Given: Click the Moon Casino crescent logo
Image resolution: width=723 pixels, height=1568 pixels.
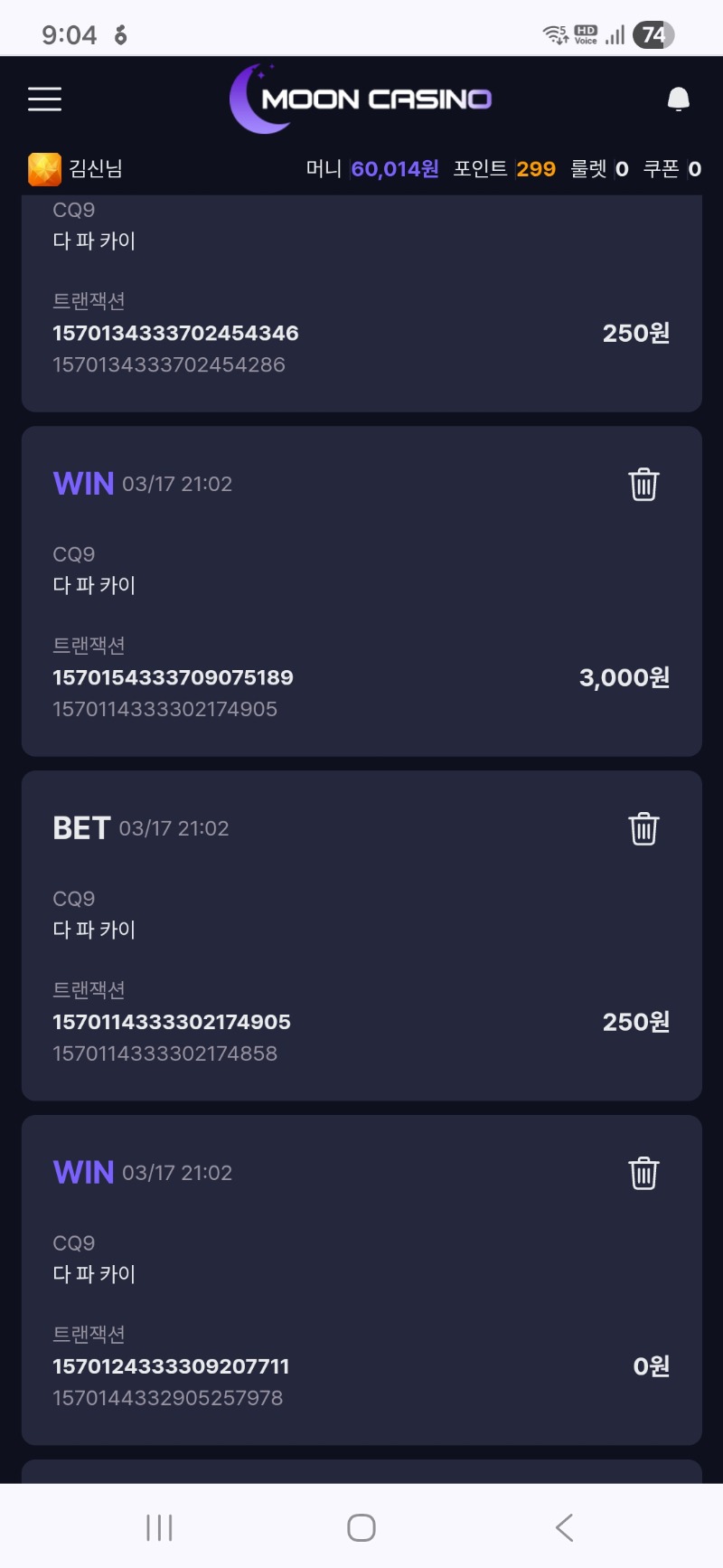Looking at the screenshot, I should (x=253, y=99).
